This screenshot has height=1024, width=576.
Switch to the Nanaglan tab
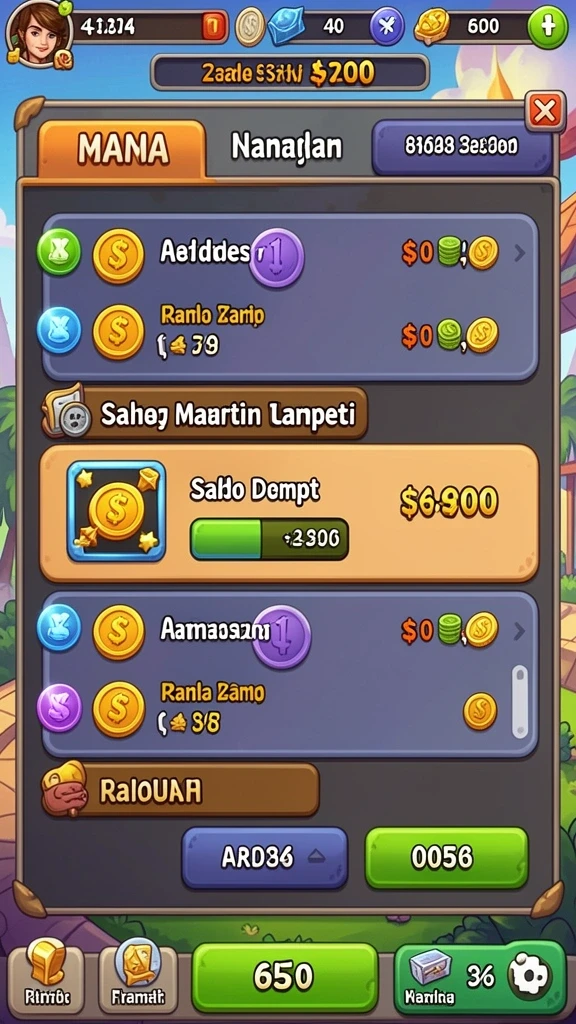tap(286, 148)
